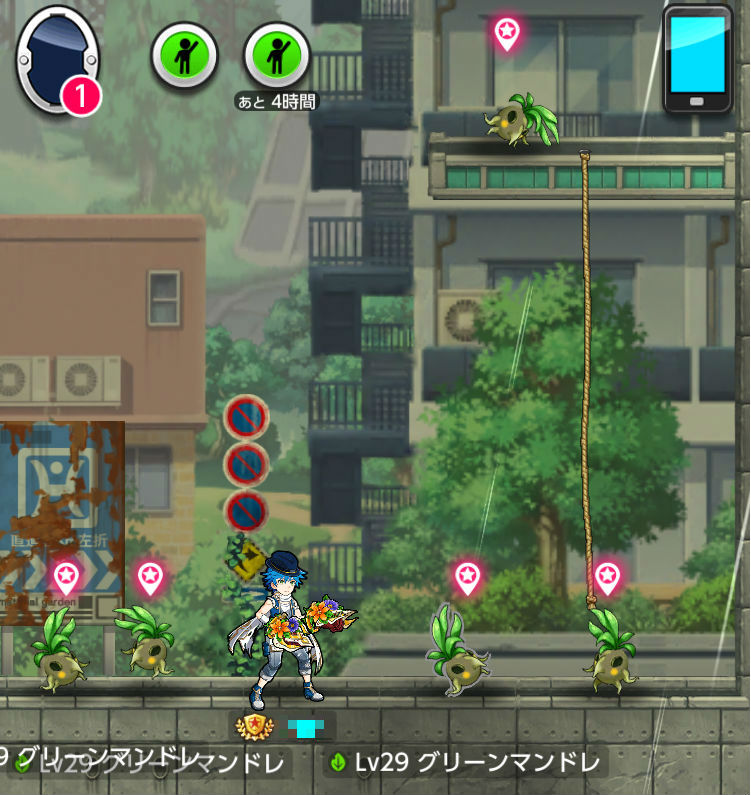Open the smartphone menu icon
Viewport: 751px width, 795px height.
point(697,60)
